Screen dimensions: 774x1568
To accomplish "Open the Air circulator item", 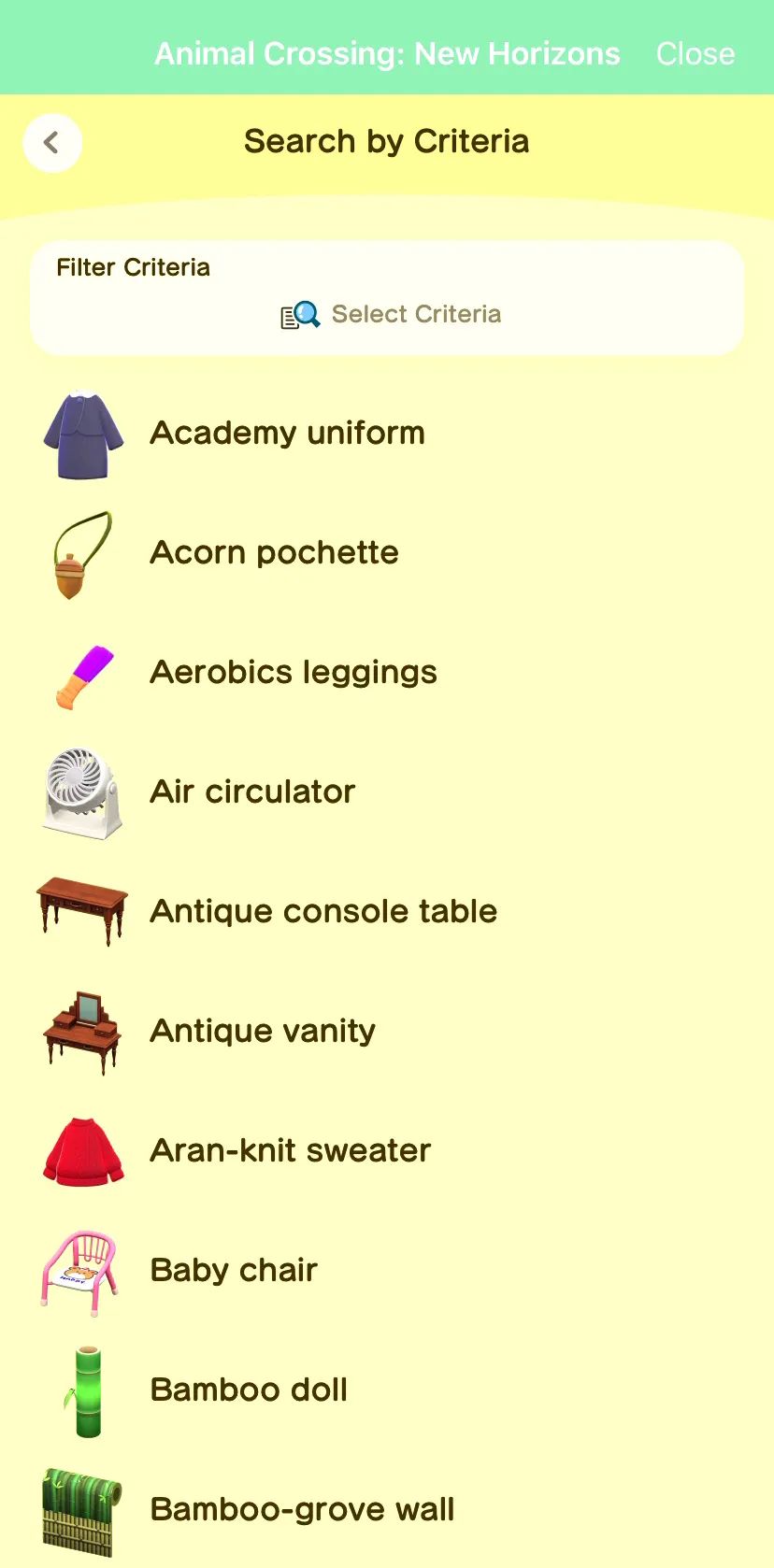I will pos(252,792).
